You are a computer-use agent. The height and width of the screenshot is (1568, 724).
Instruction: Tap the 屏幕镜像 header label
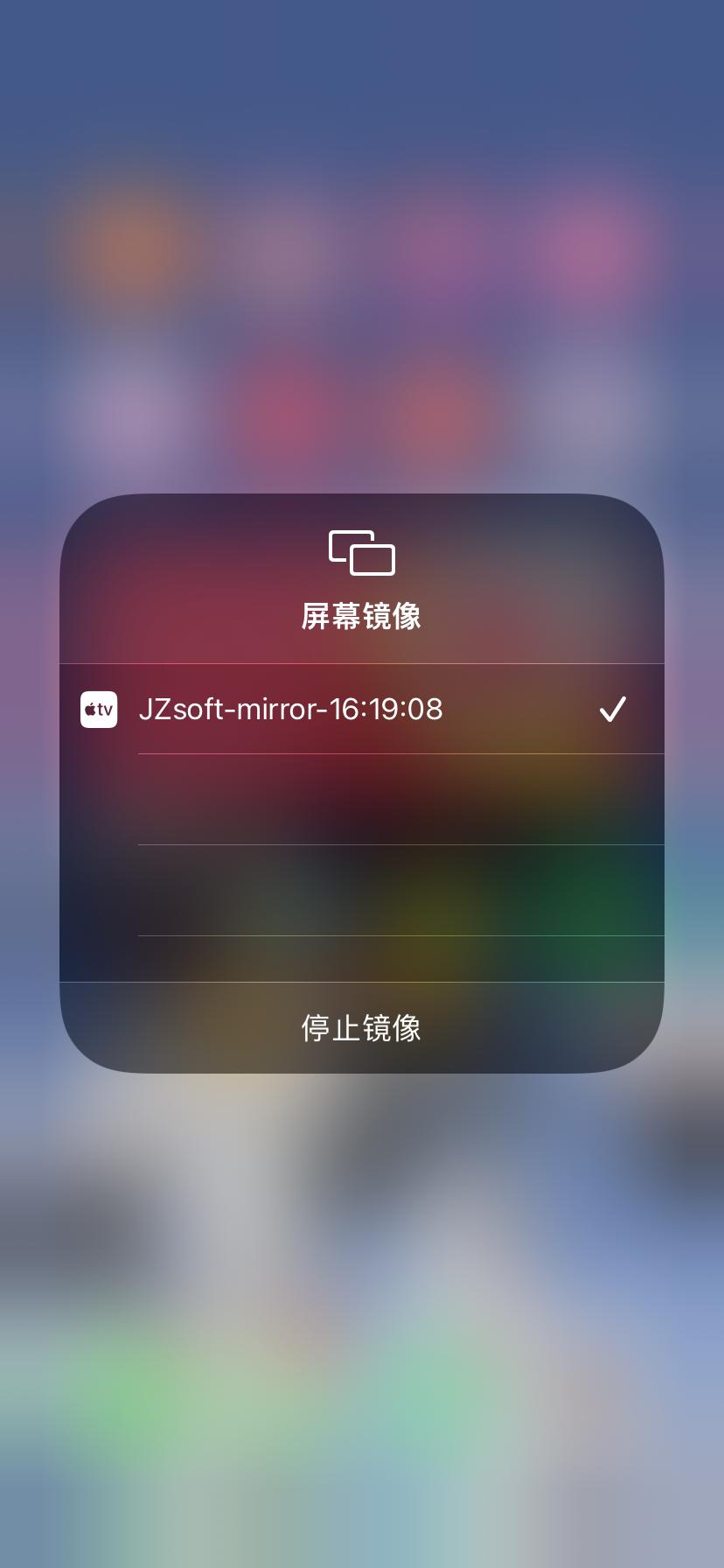(362, 615)
